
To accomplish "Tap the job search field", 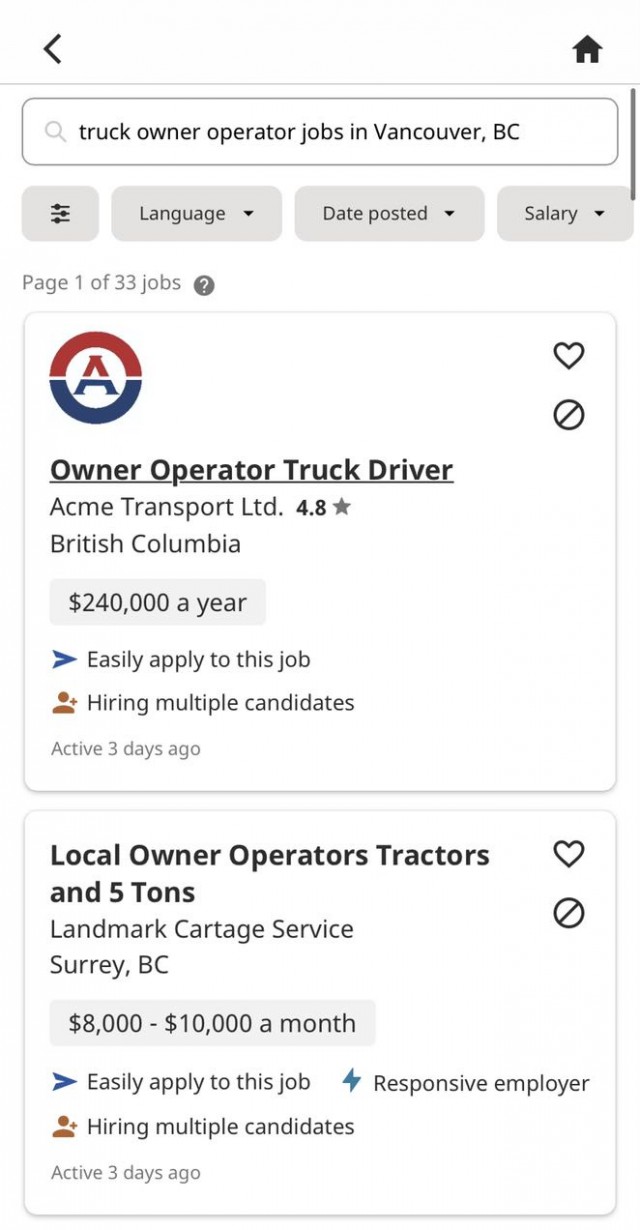I will (x=320, y=132).
